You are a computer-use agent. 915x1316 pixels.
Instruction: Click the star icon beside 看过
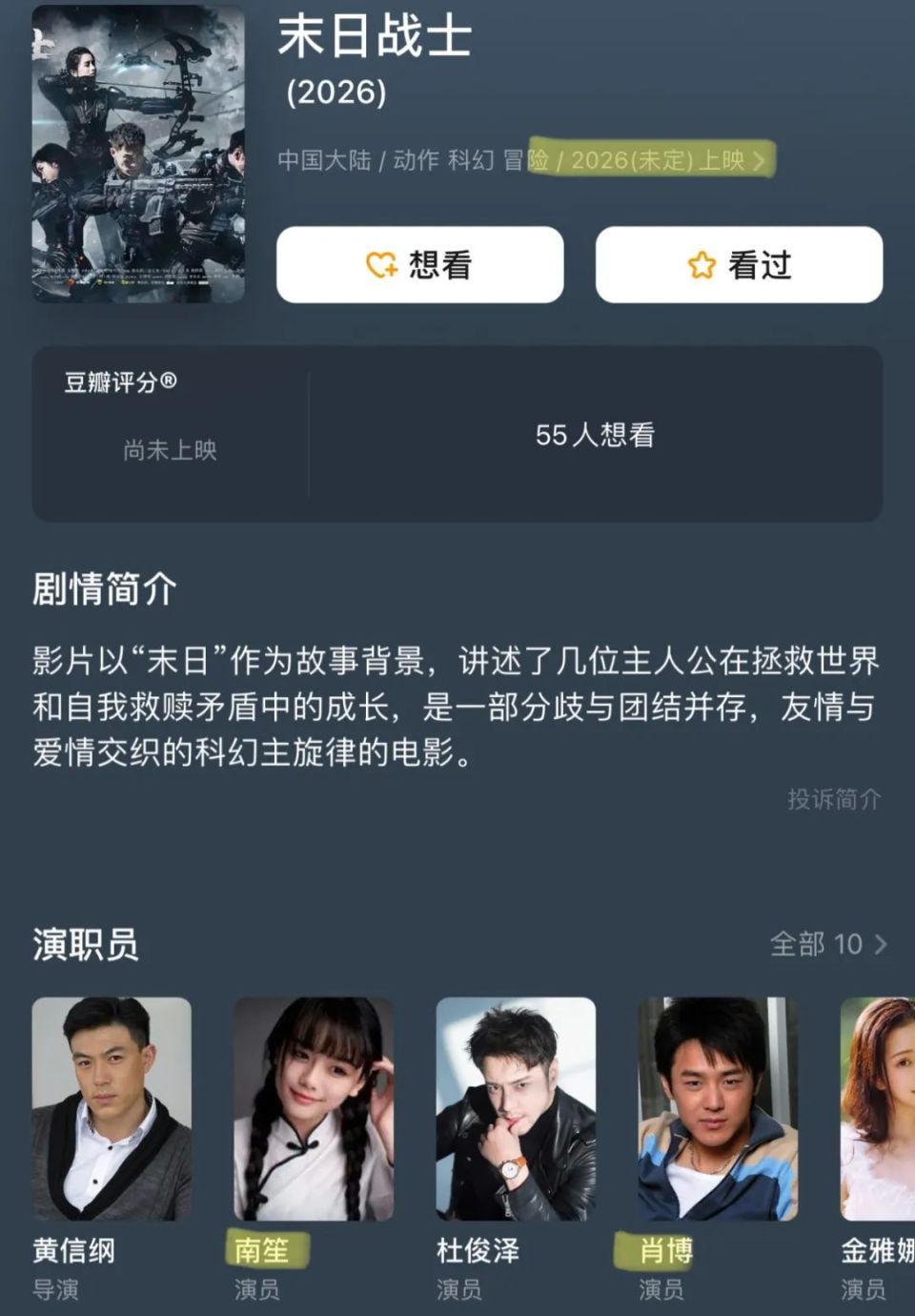coord(701,265)
